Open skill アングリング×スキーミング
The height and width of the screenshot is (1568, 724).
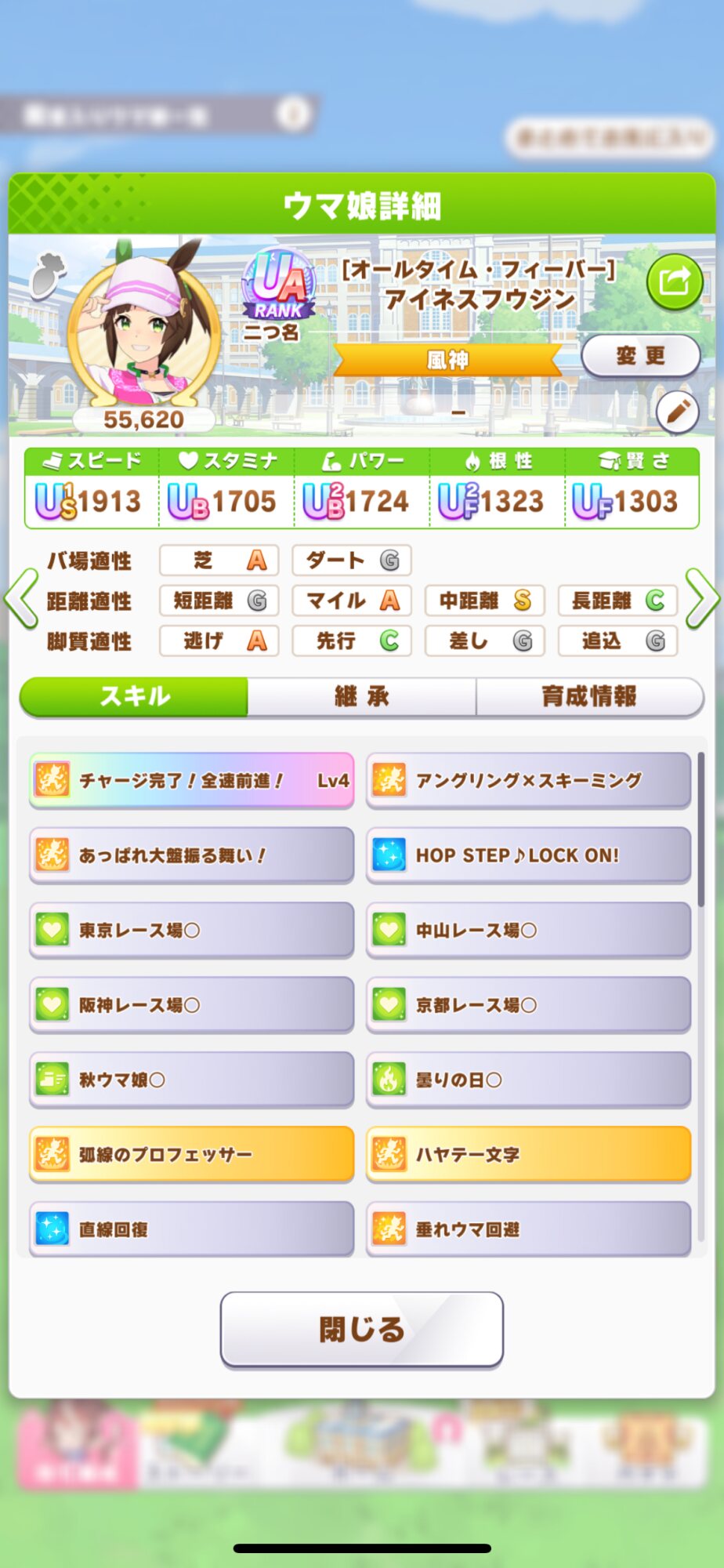[528, 780]
